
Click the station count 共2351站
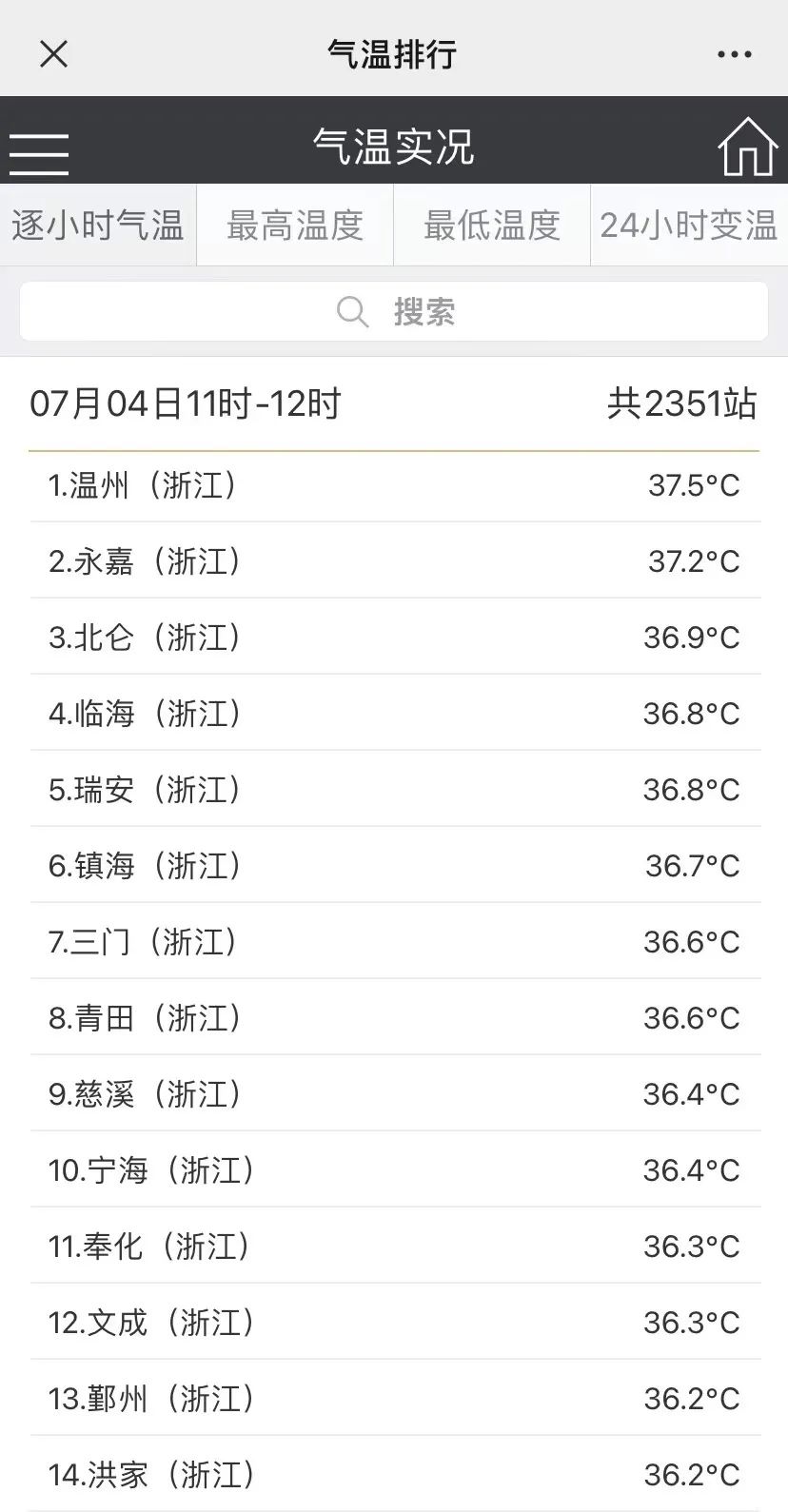pyautogui.click(x=683, y=403)
